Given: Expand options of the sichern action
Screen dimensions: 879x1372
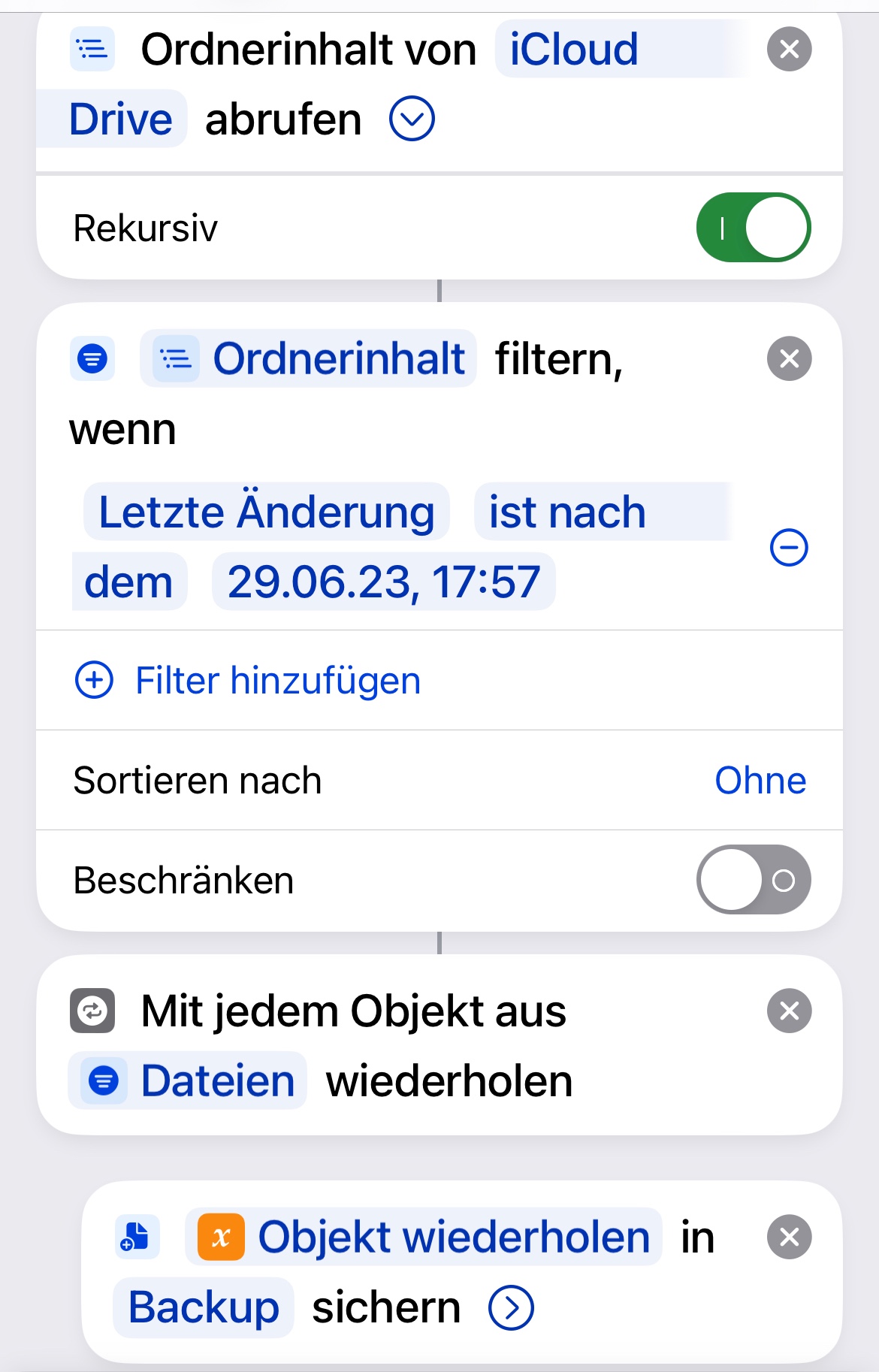Looking at the screenshot, I should point(511,1307).
